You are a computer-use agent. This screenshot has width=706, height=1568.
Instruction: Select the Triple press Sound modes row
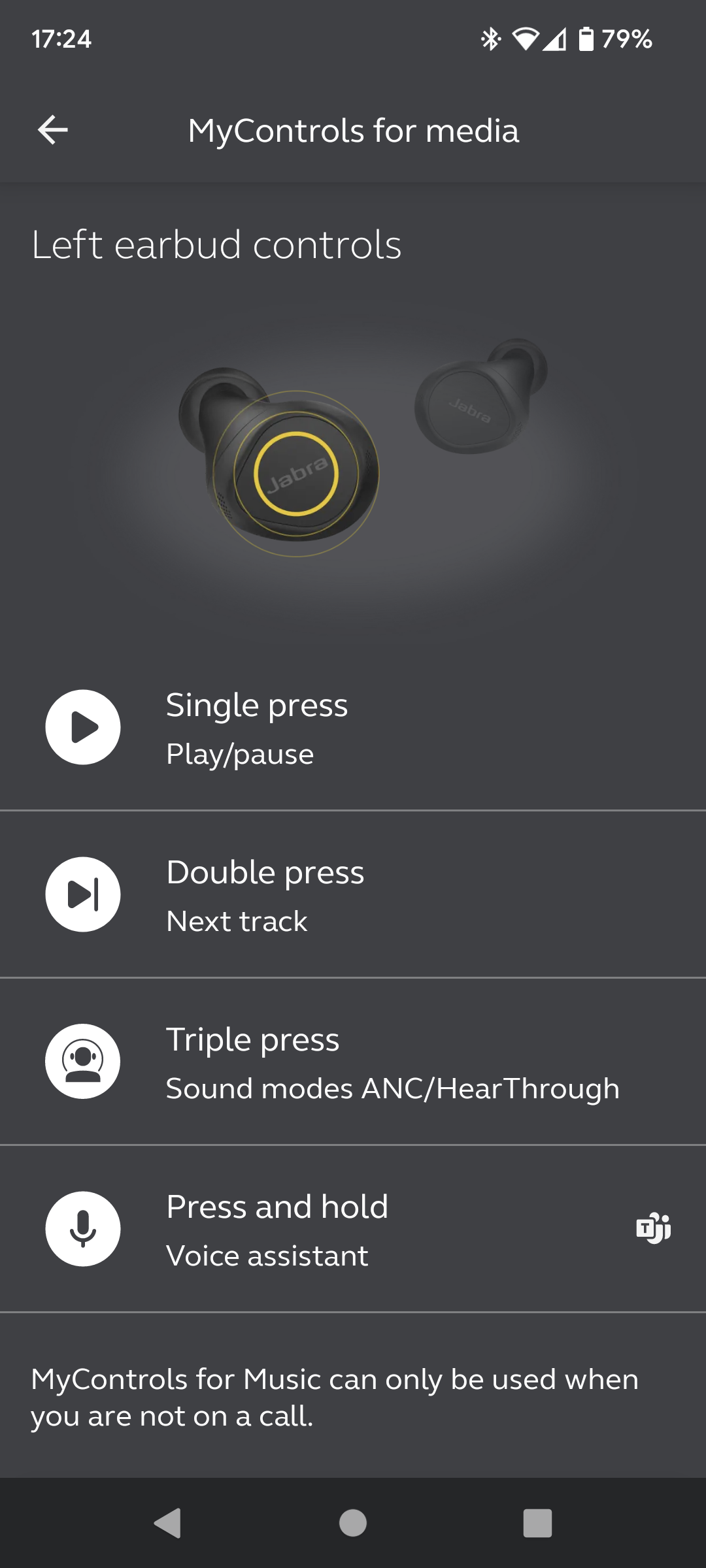[353, 1062]
